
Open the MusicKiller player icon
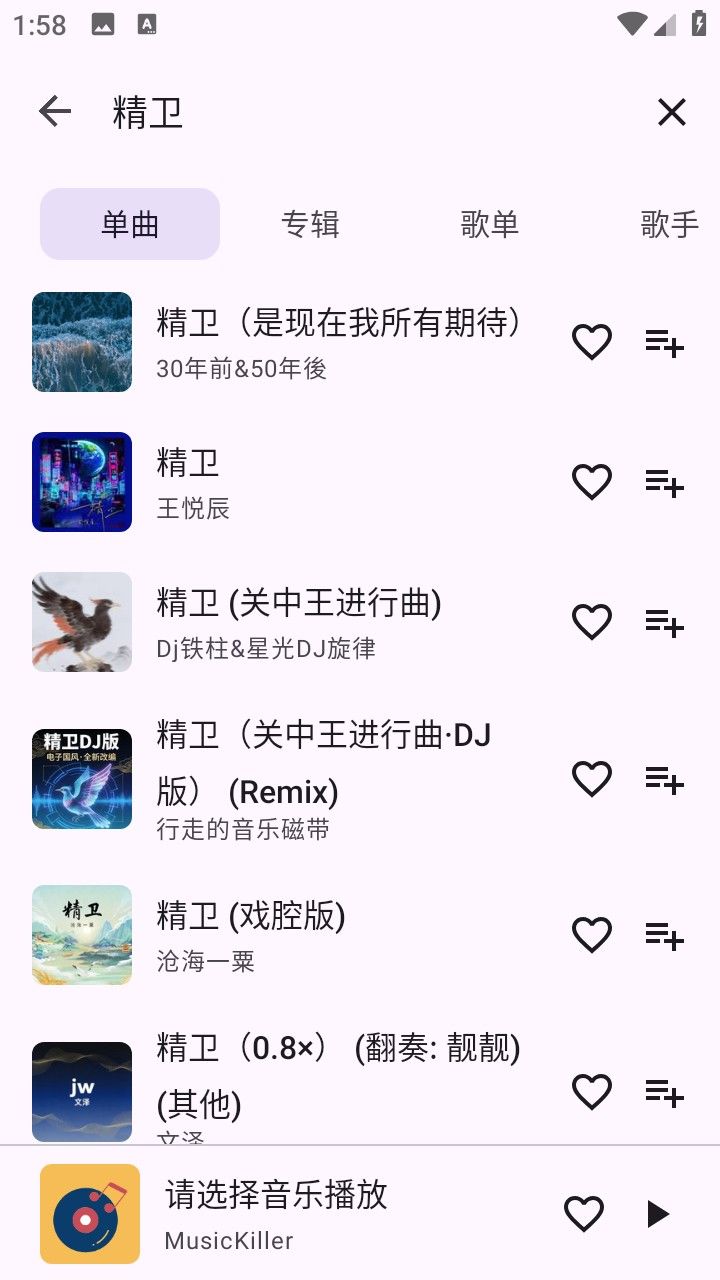tap(89, 1213)
